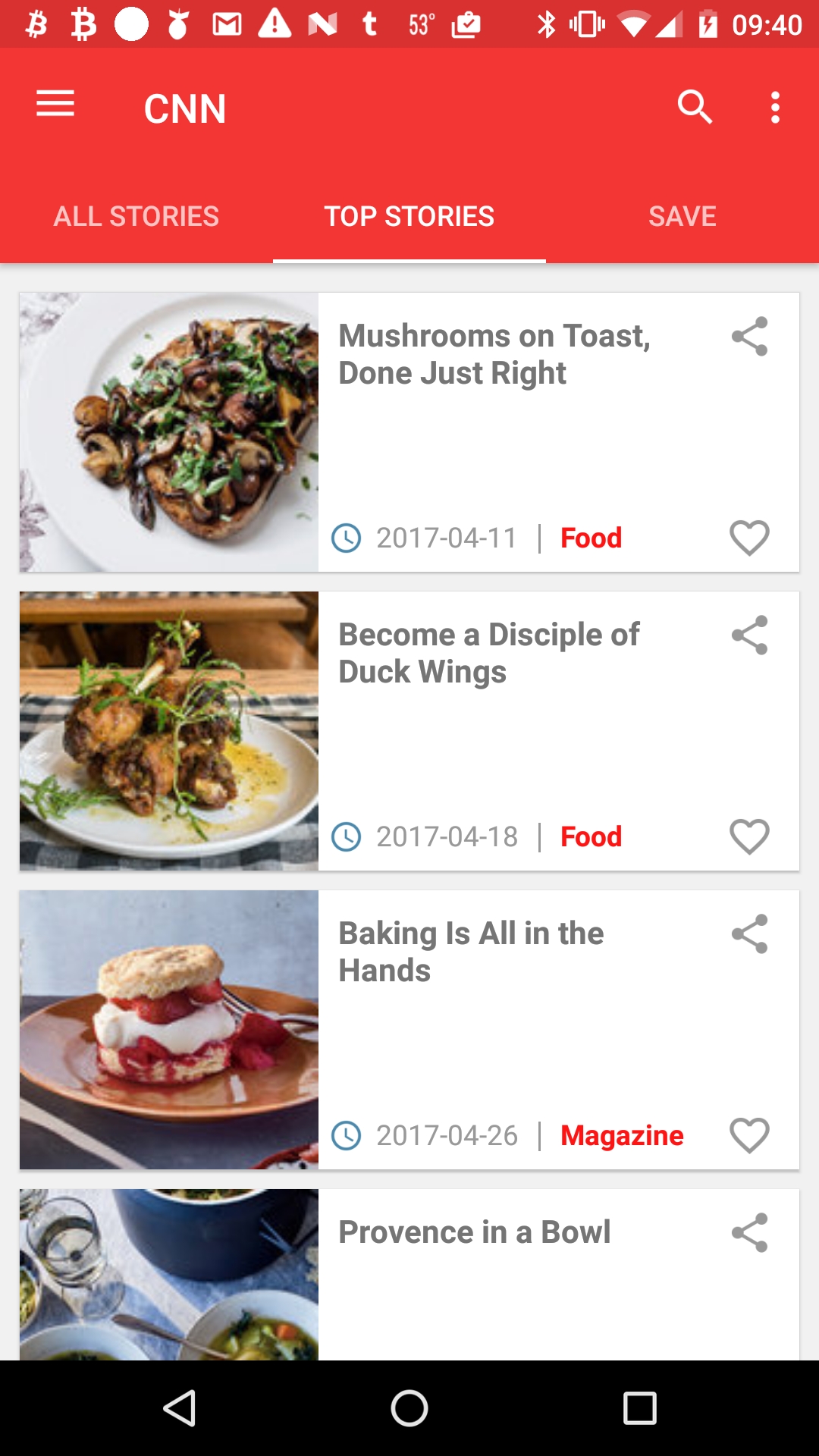This screenshot has width=819, height=1456.
Task: Share the Mushrooms on Toast story
Action: [749, 336]
